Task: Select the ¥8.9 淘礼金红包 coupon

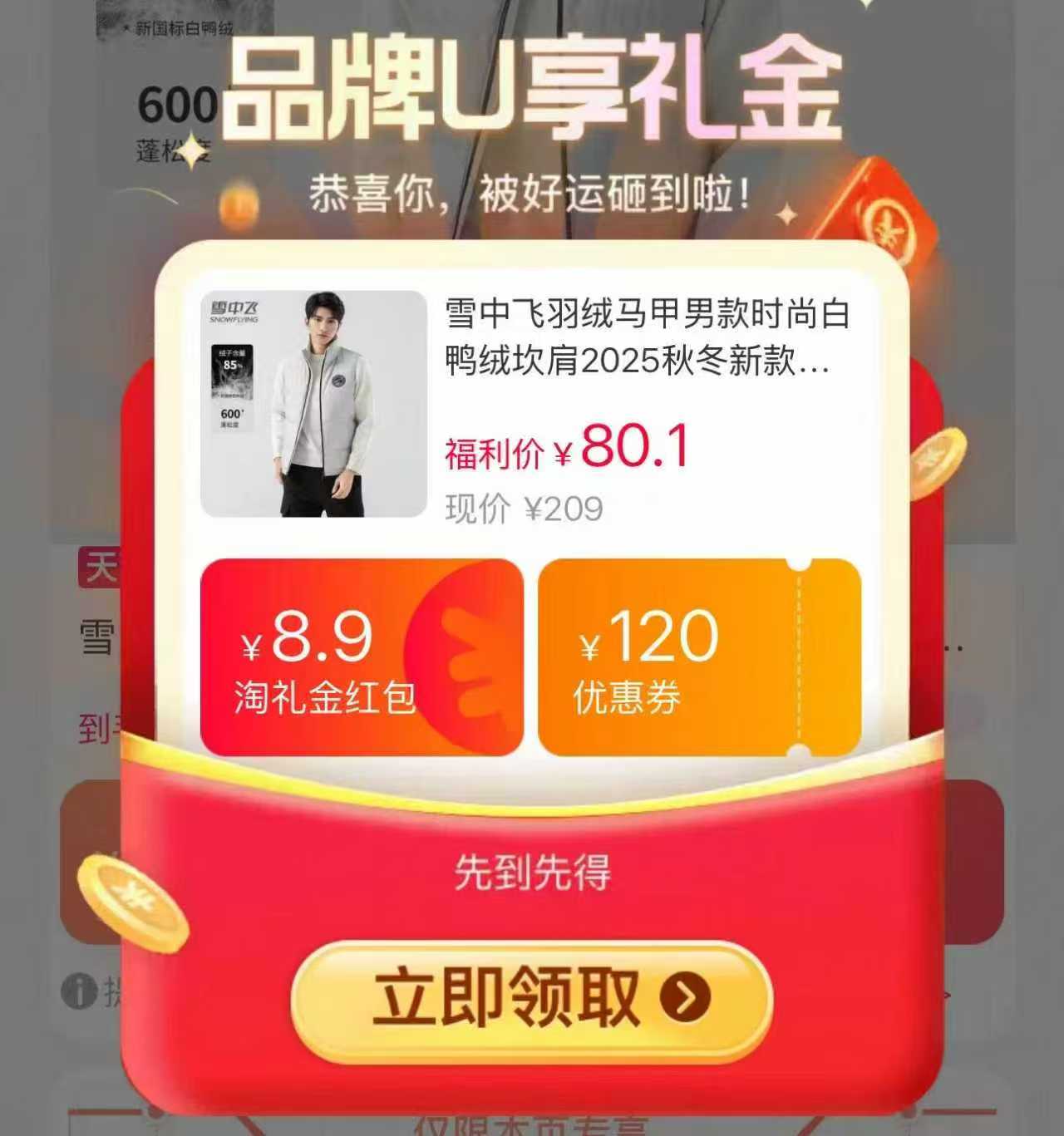Action: pos(362,657)
